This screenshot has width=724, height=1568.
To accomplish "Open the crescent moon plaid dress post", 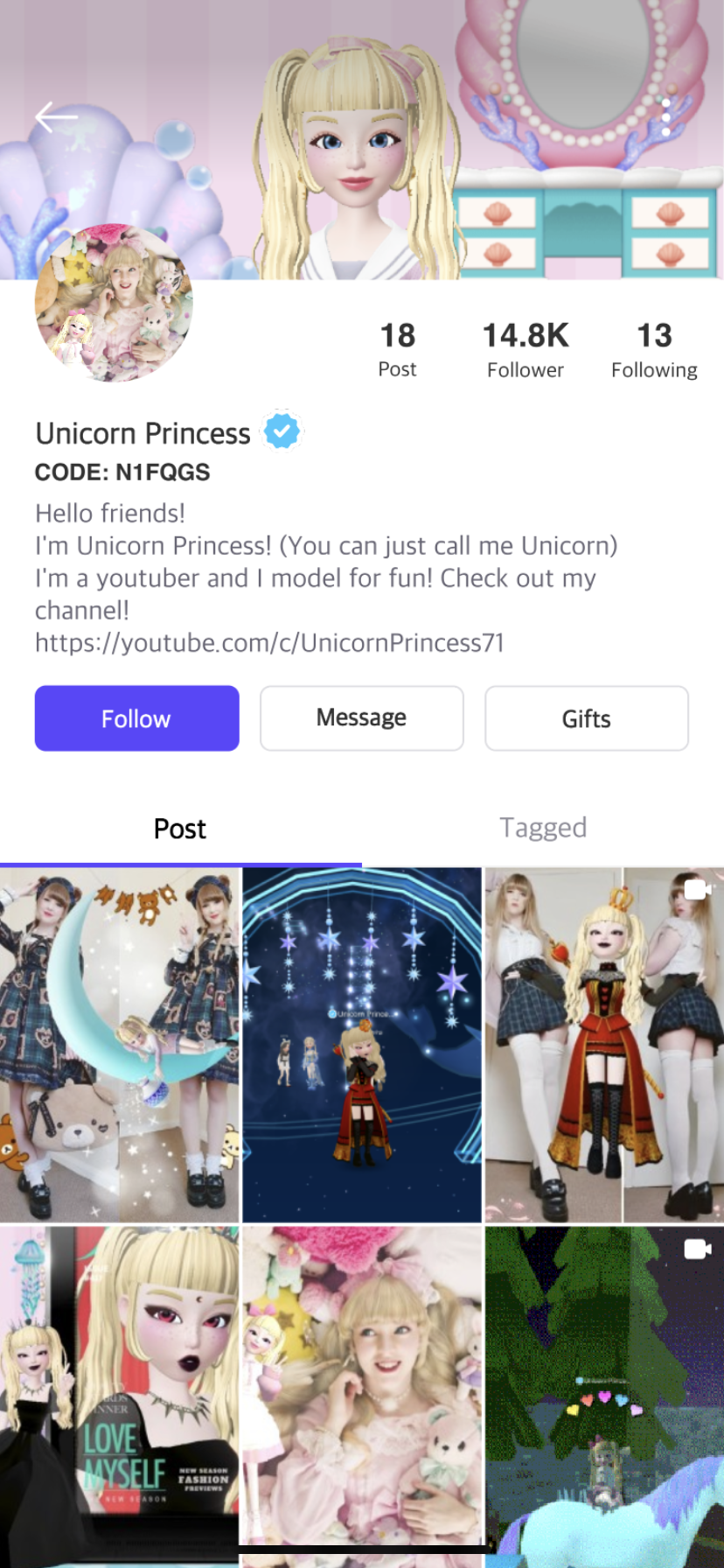I will point(119,1045).
